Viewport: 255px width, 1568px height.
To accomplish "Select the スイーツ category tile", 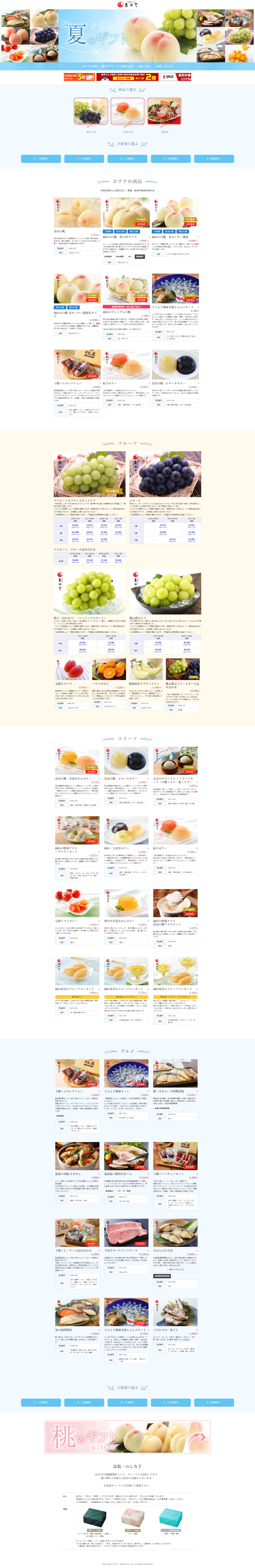I will pos(127,112).
